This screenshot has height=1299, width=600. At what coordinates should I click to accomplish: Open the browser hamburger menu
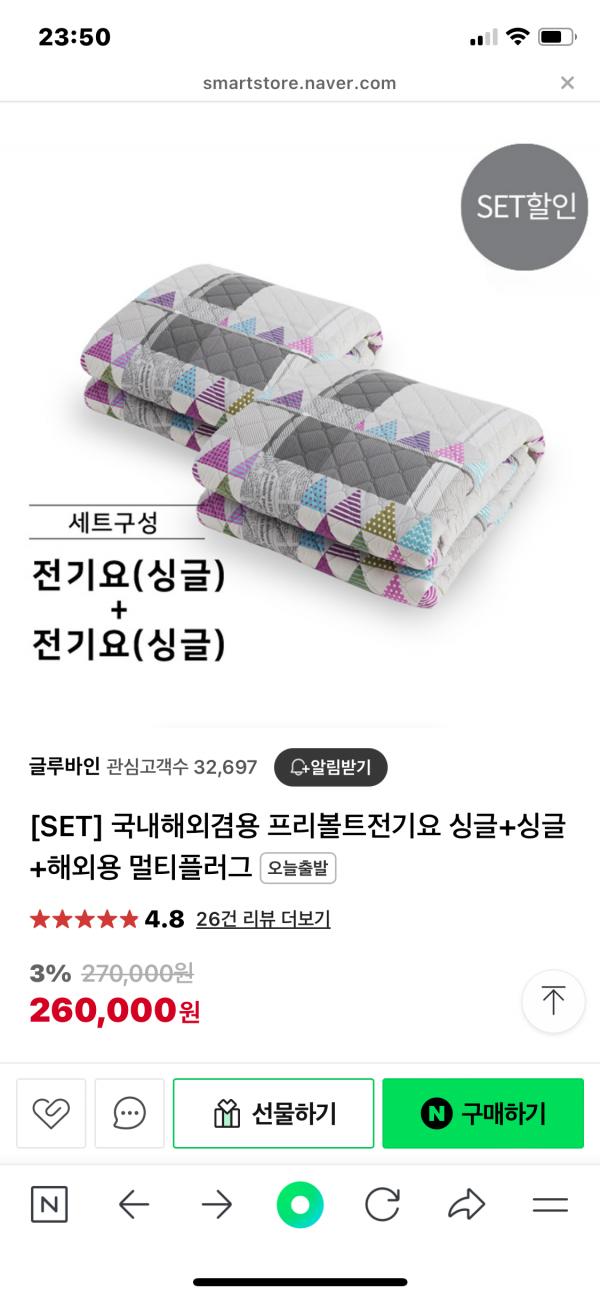pyautogui.click(x=550, y=1205)
